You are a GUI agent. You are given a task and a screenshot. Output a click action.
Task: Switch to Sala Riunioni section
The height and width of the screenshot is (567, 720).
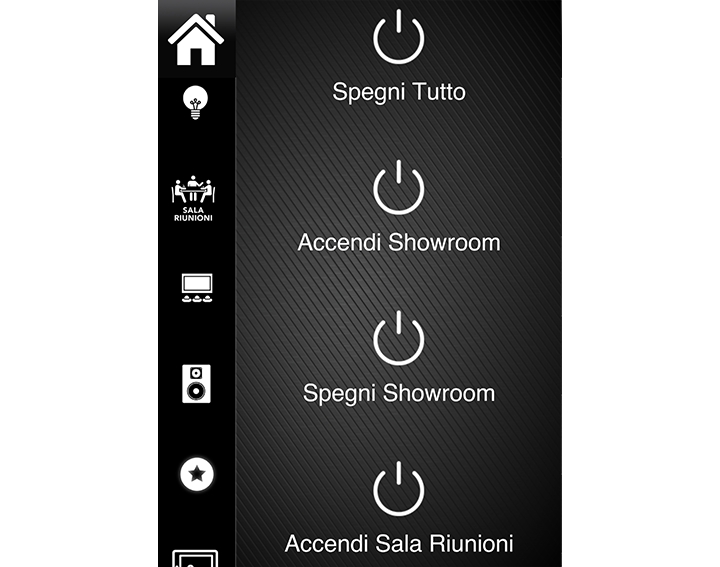point(195,198)
